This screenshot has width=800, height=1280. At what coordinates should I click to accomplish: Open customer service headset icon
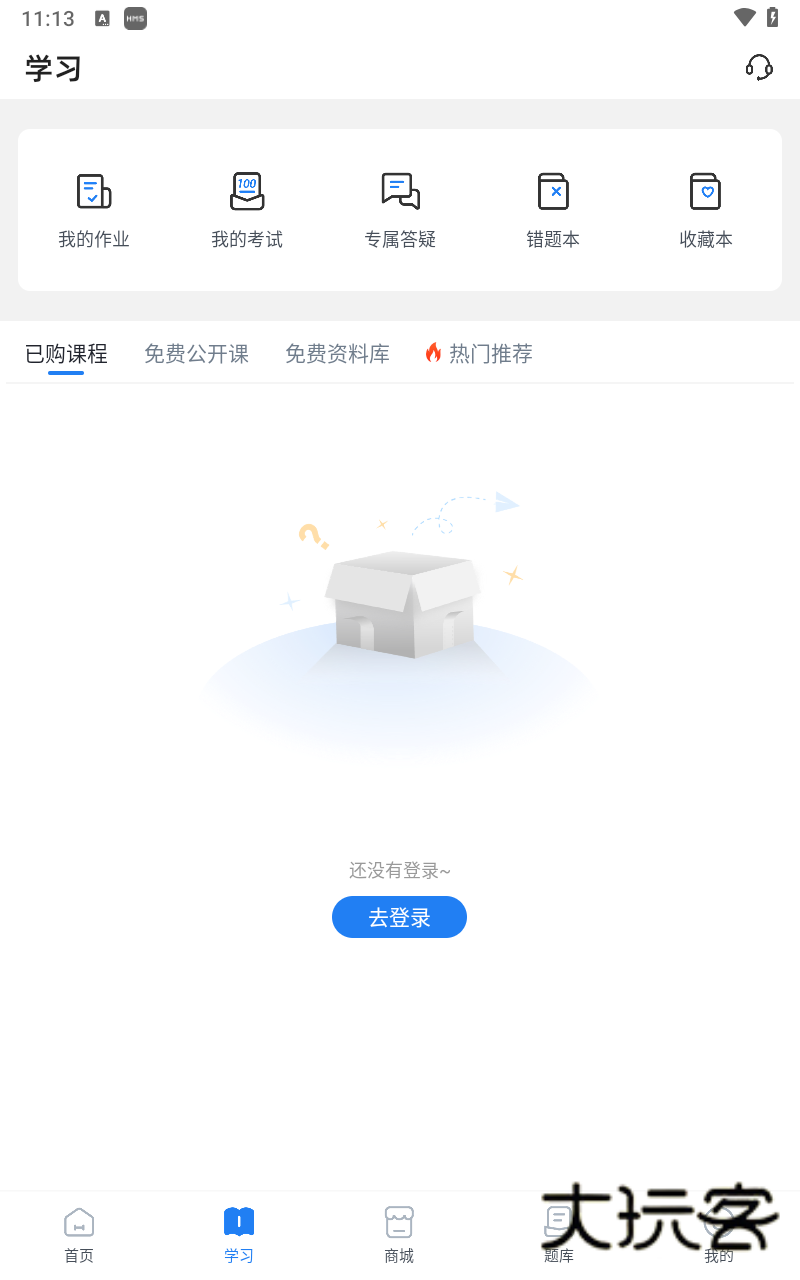[759, 68]
